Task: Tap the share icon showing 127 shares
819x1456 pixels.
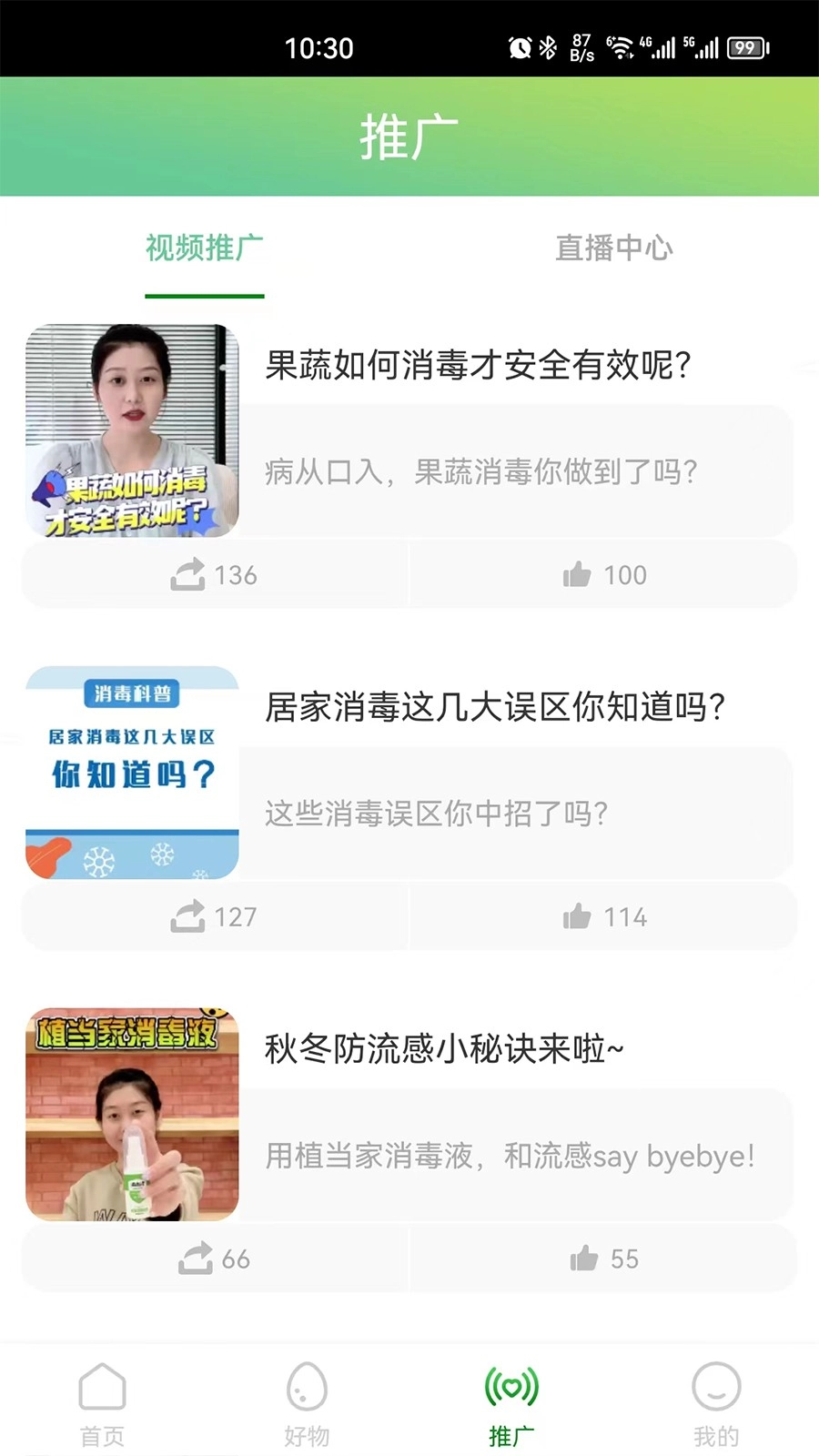Action: (x=188, y=916)
